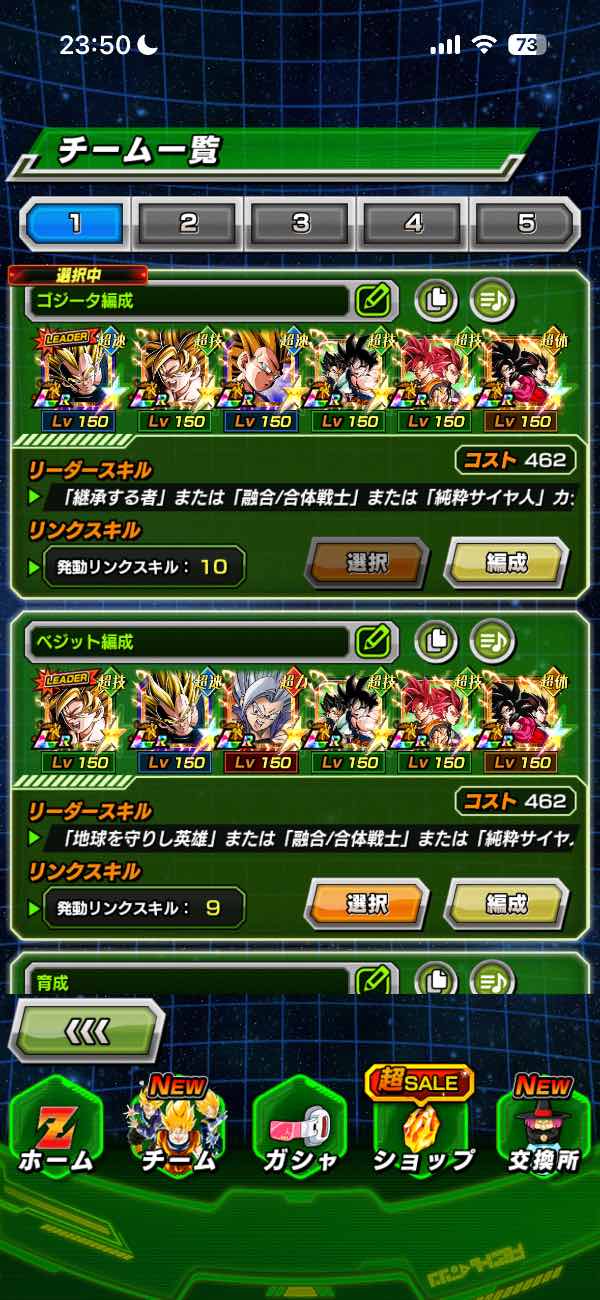Switch to team page 5

click(x=526, y=223)
